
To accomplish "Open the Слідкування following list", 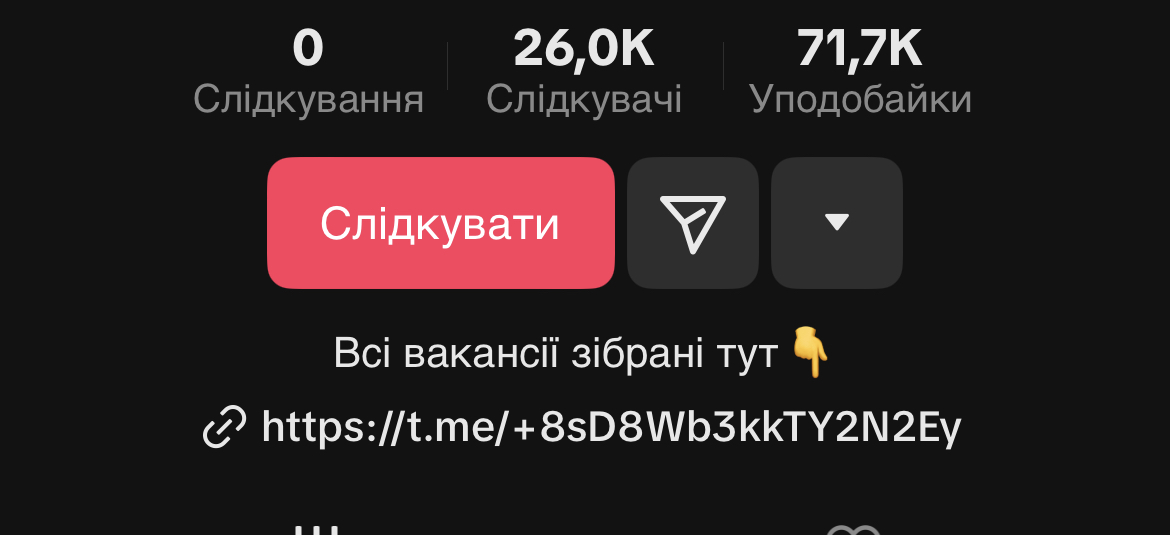I will point(308,72).
